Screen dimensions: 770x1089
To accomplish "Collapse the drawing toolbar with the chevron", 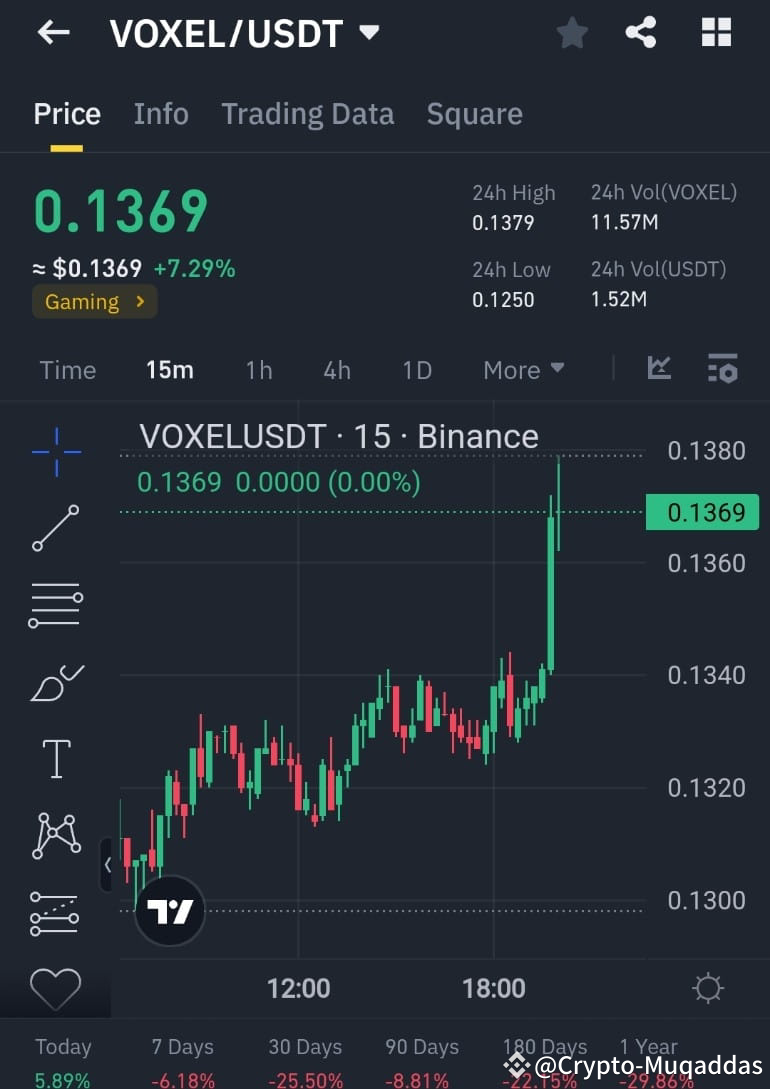I will (108, 866).
